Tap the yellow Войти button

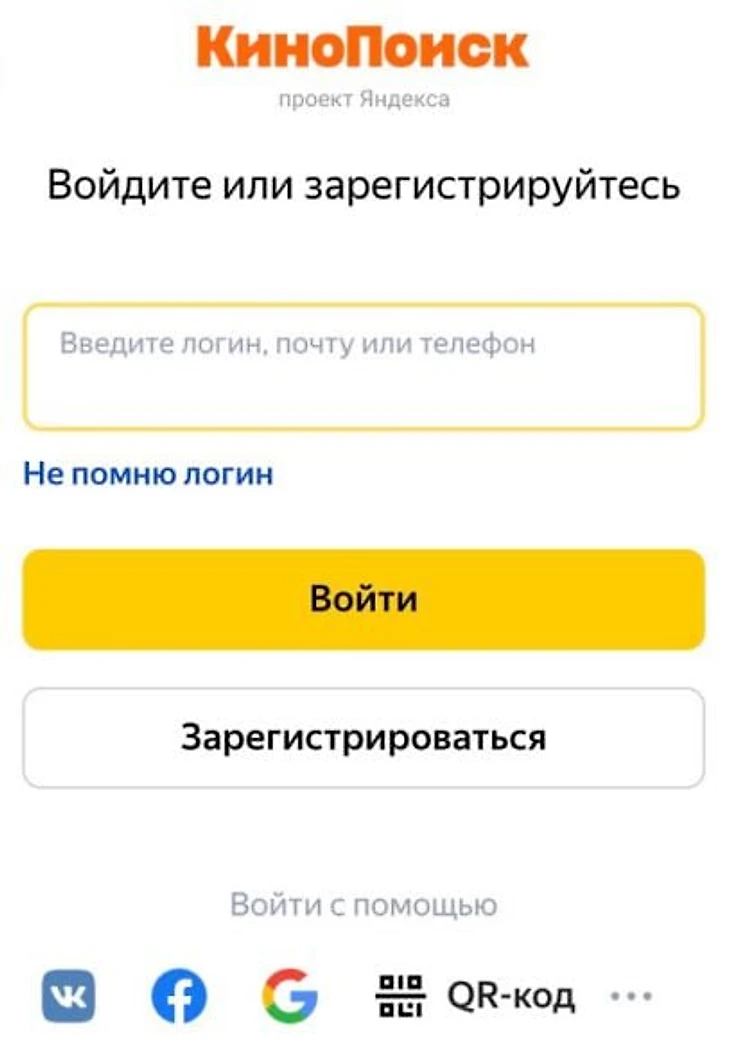pos(363,599)
